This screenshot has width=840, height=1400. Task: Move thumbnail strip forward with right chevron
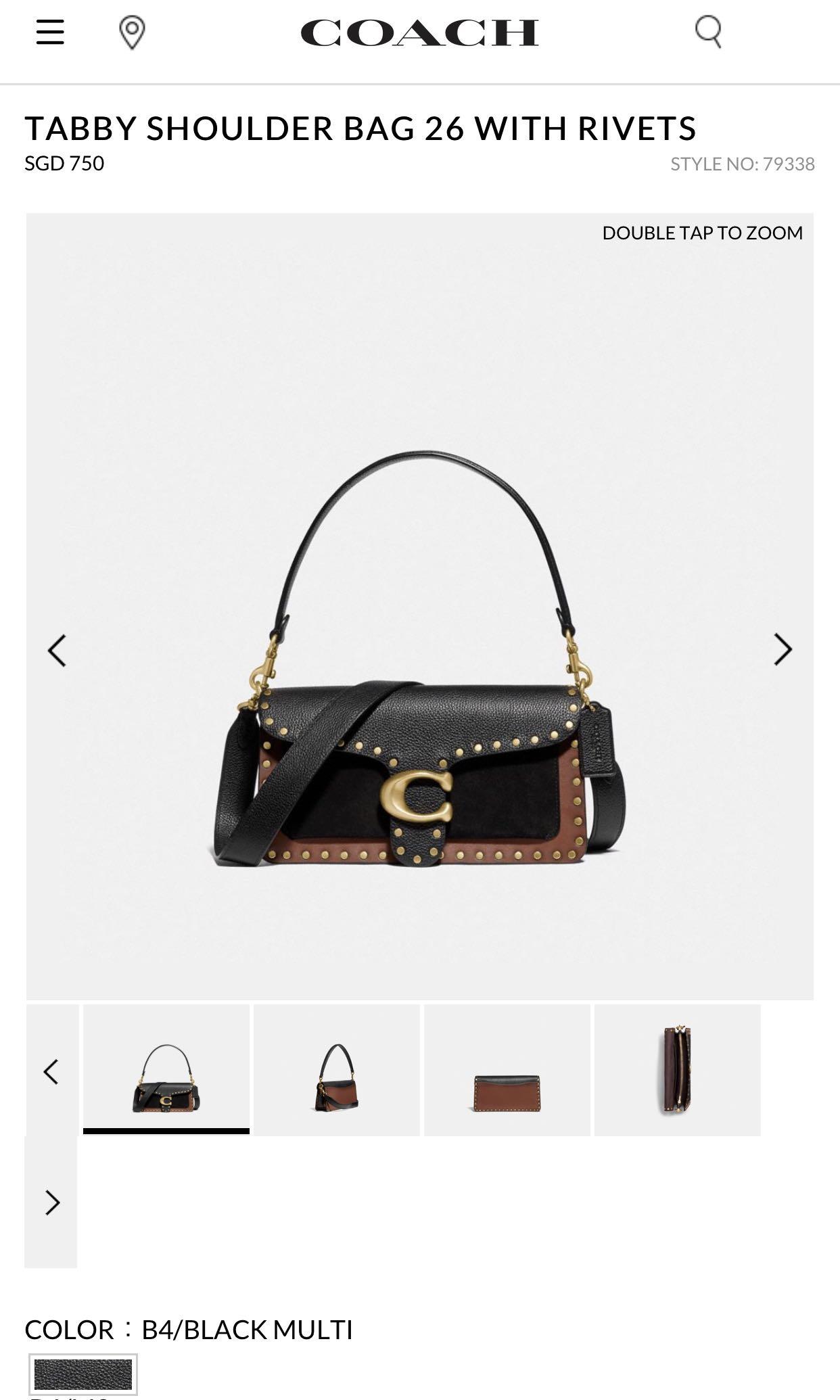51,1203
